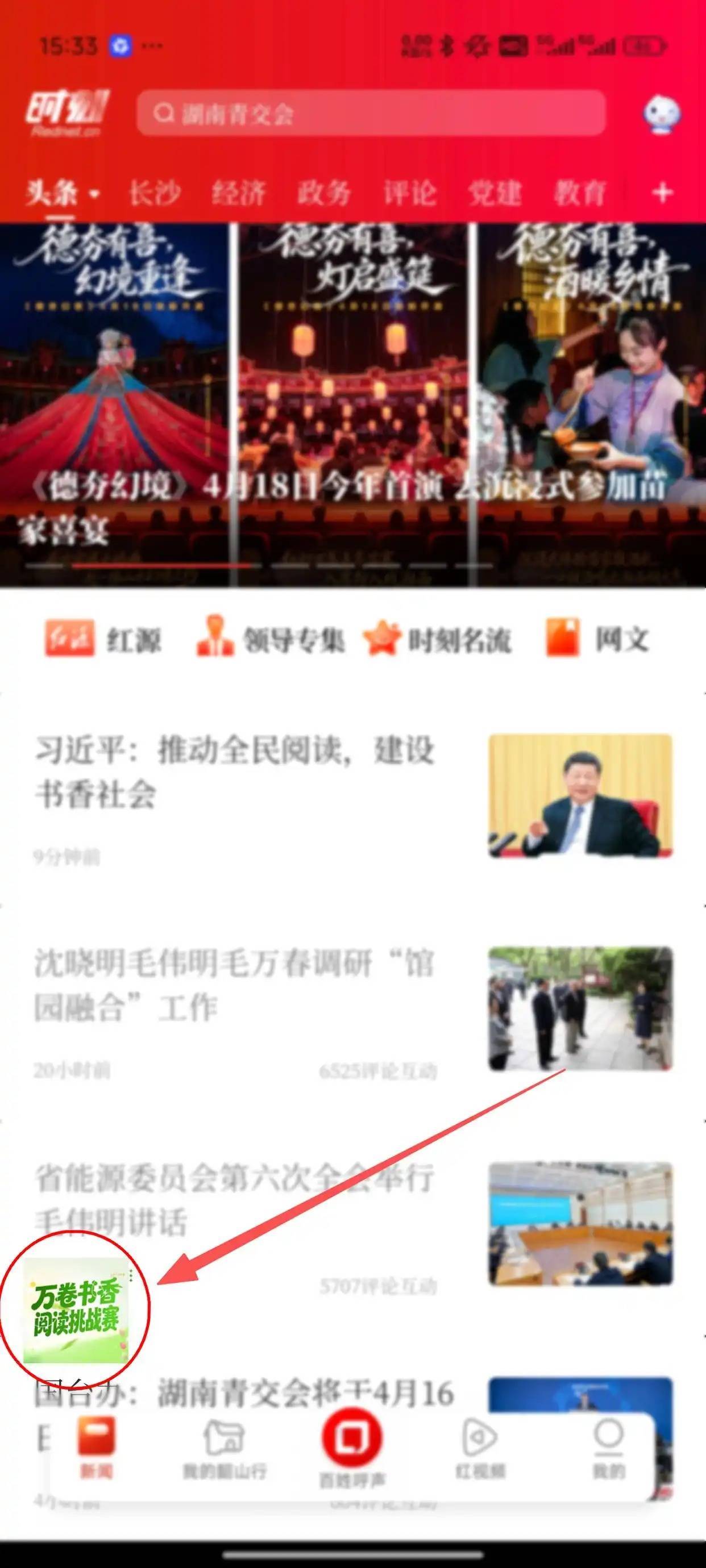706x1568 pixels.
Task: Switch to the 教育 tab
Action: (579, 194)
